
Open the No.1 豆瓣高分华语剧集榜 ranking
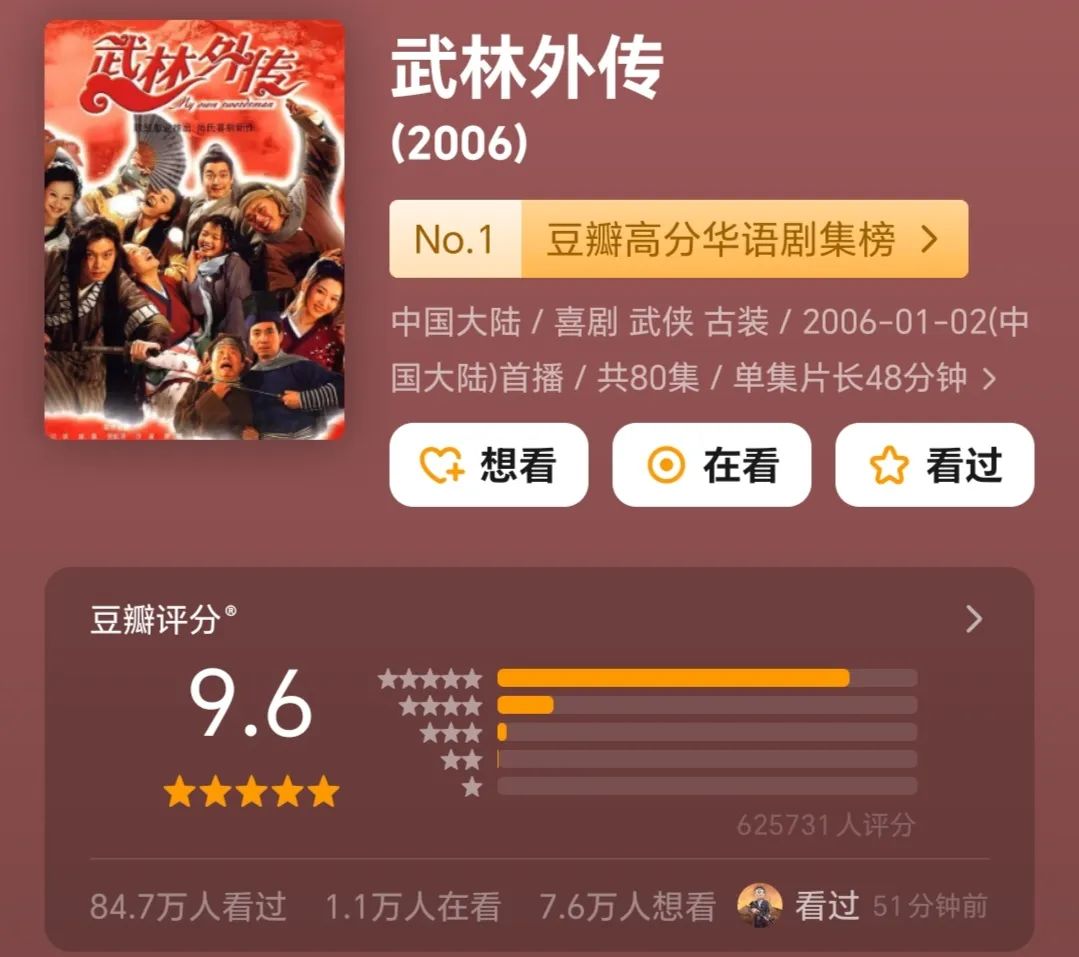(678, 240)
